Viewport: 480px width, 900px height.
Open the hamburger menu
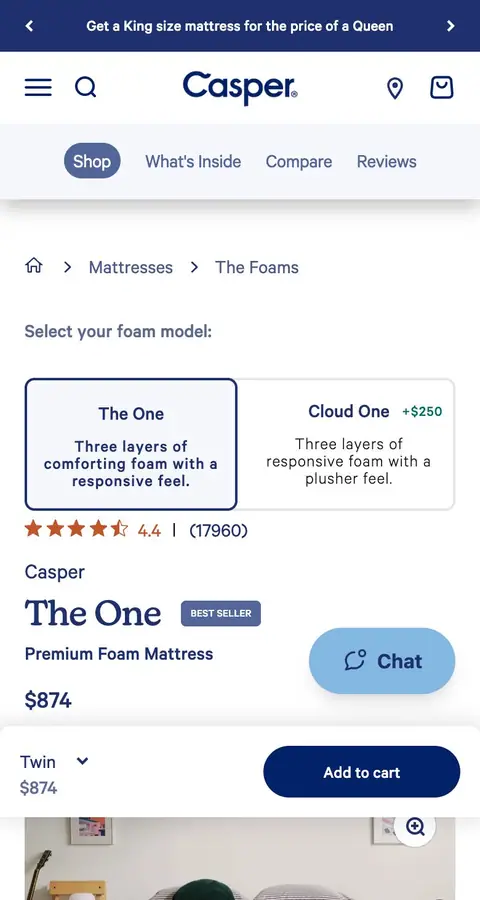tap(38, 88)
